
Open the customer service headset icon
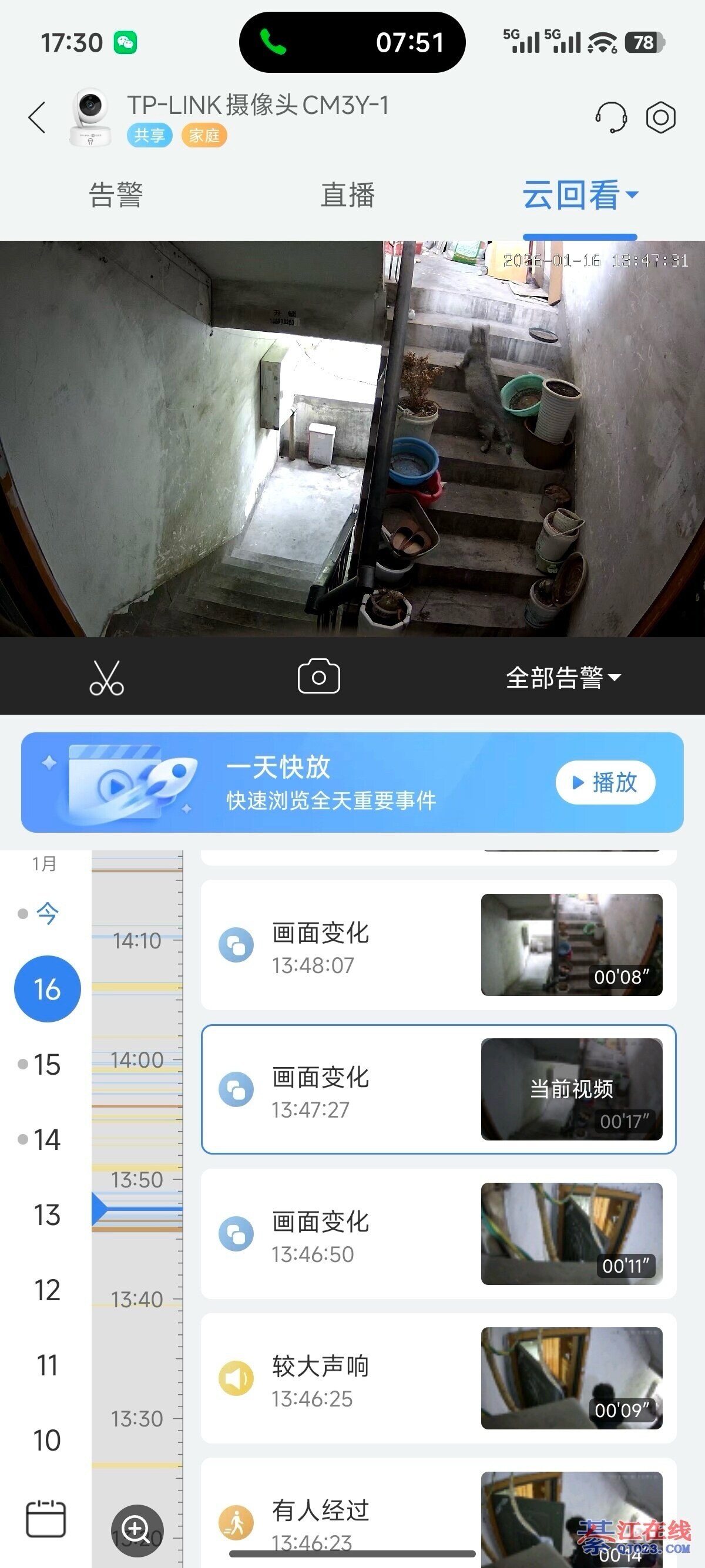coord(610,117)
